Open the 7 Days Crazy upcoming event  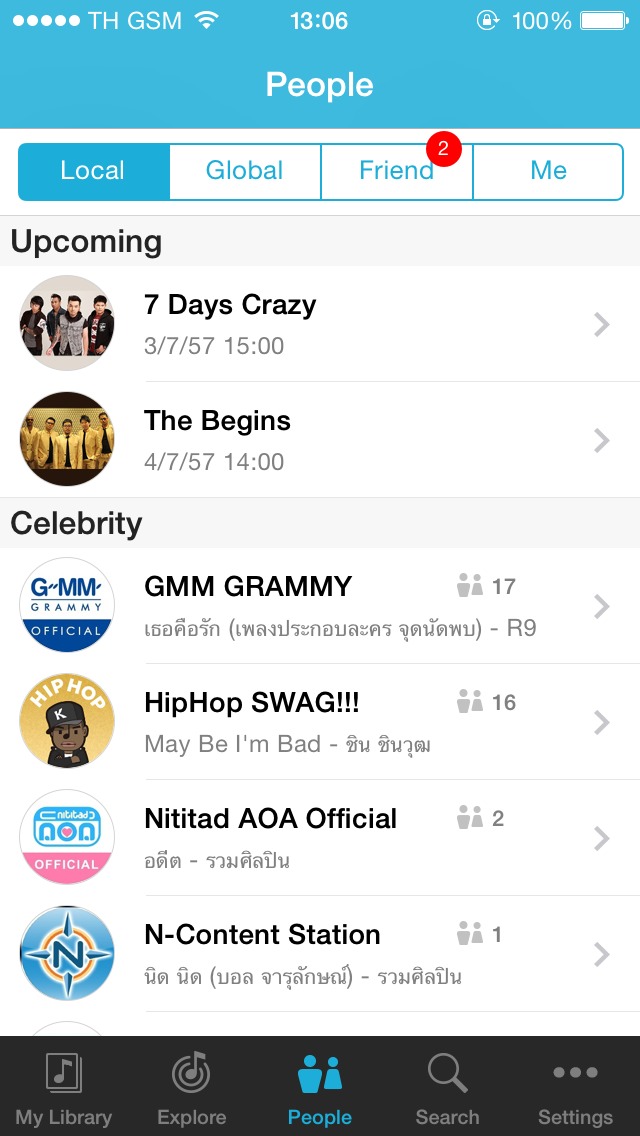pyautogui.click(x=320, y=324)
